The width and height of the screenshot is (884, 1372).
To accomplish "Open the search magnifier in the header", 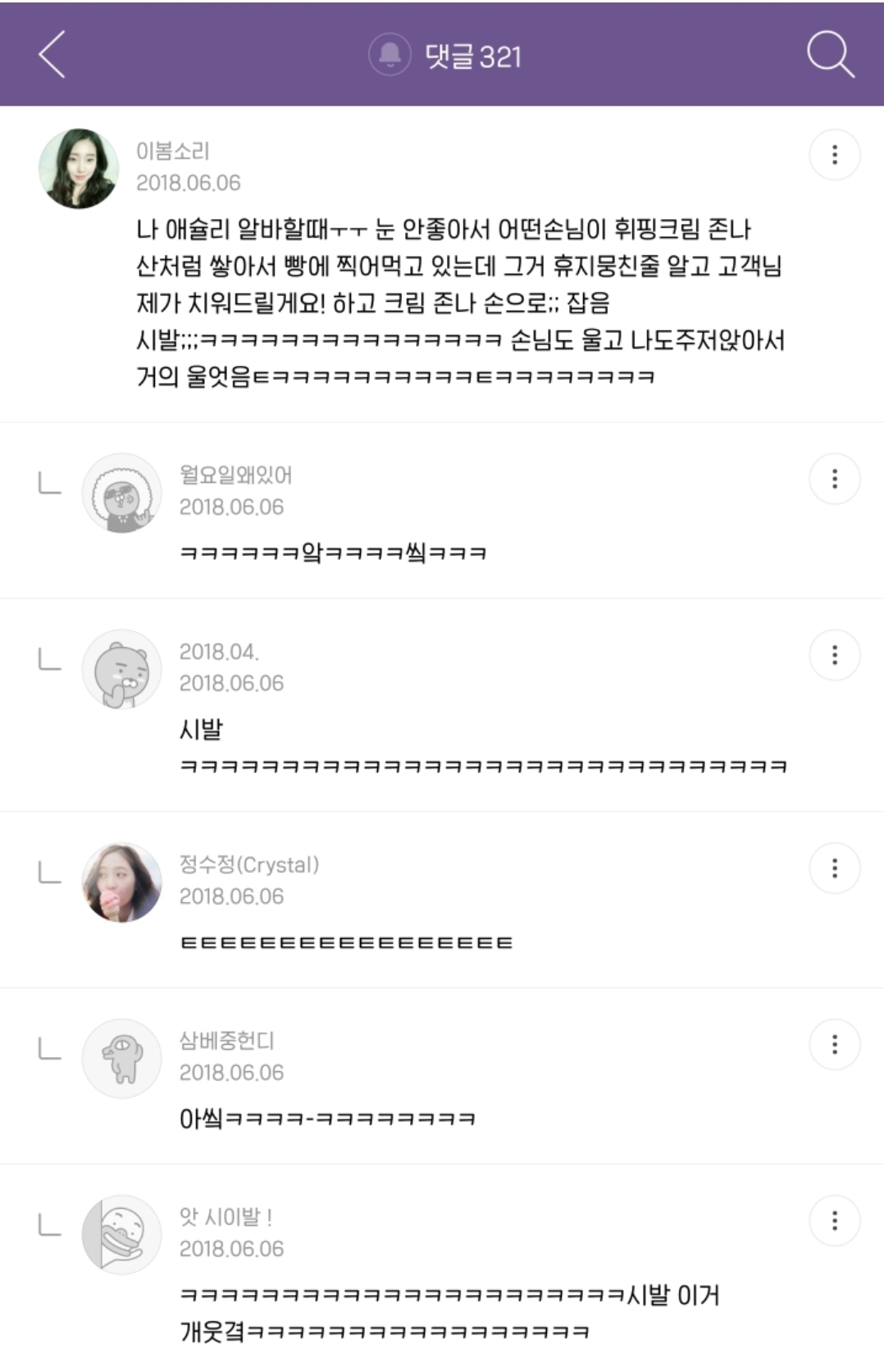I will (830, 55).
